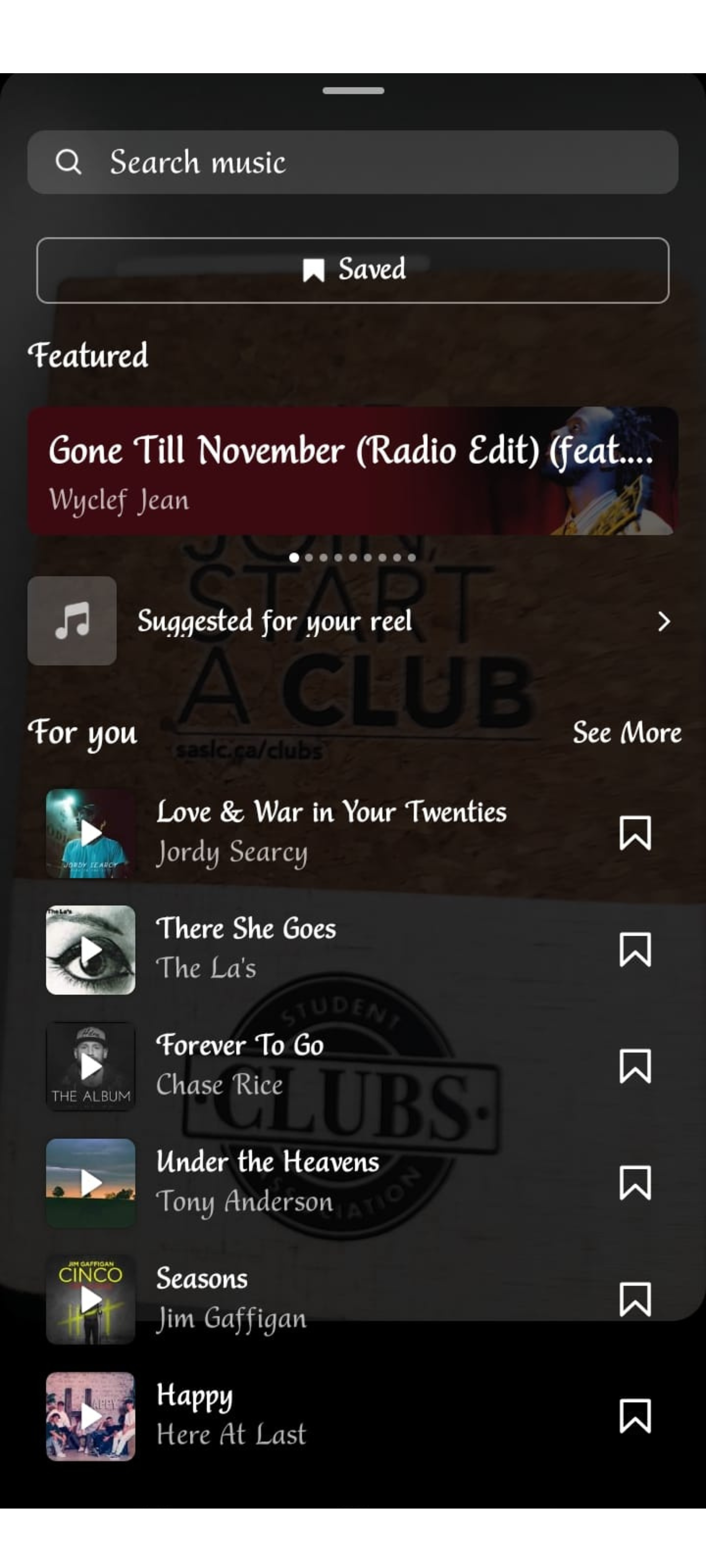Tap See More in For you

626,732
